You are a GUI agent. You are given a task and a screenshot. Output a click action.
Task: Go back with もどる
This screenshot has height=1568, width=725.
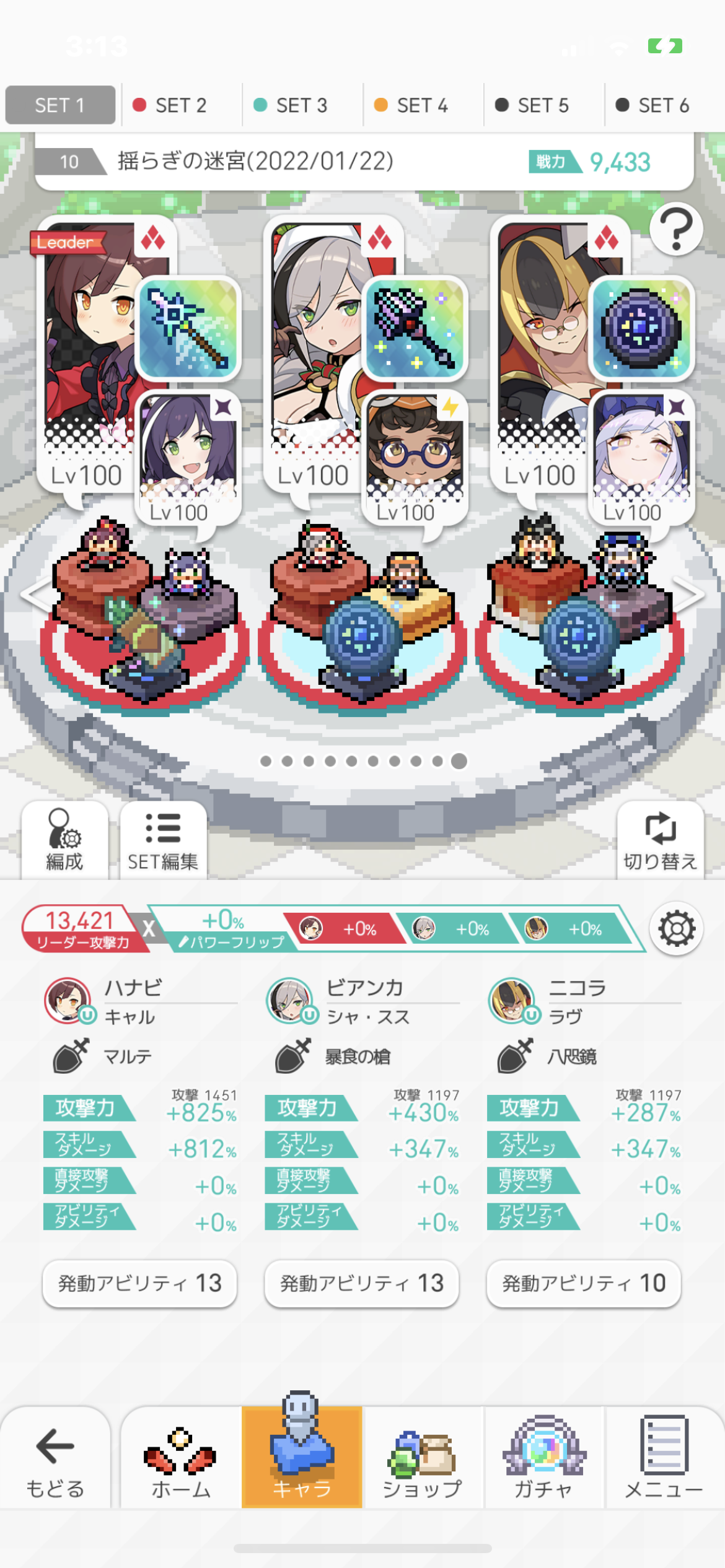coord(55,1459)
